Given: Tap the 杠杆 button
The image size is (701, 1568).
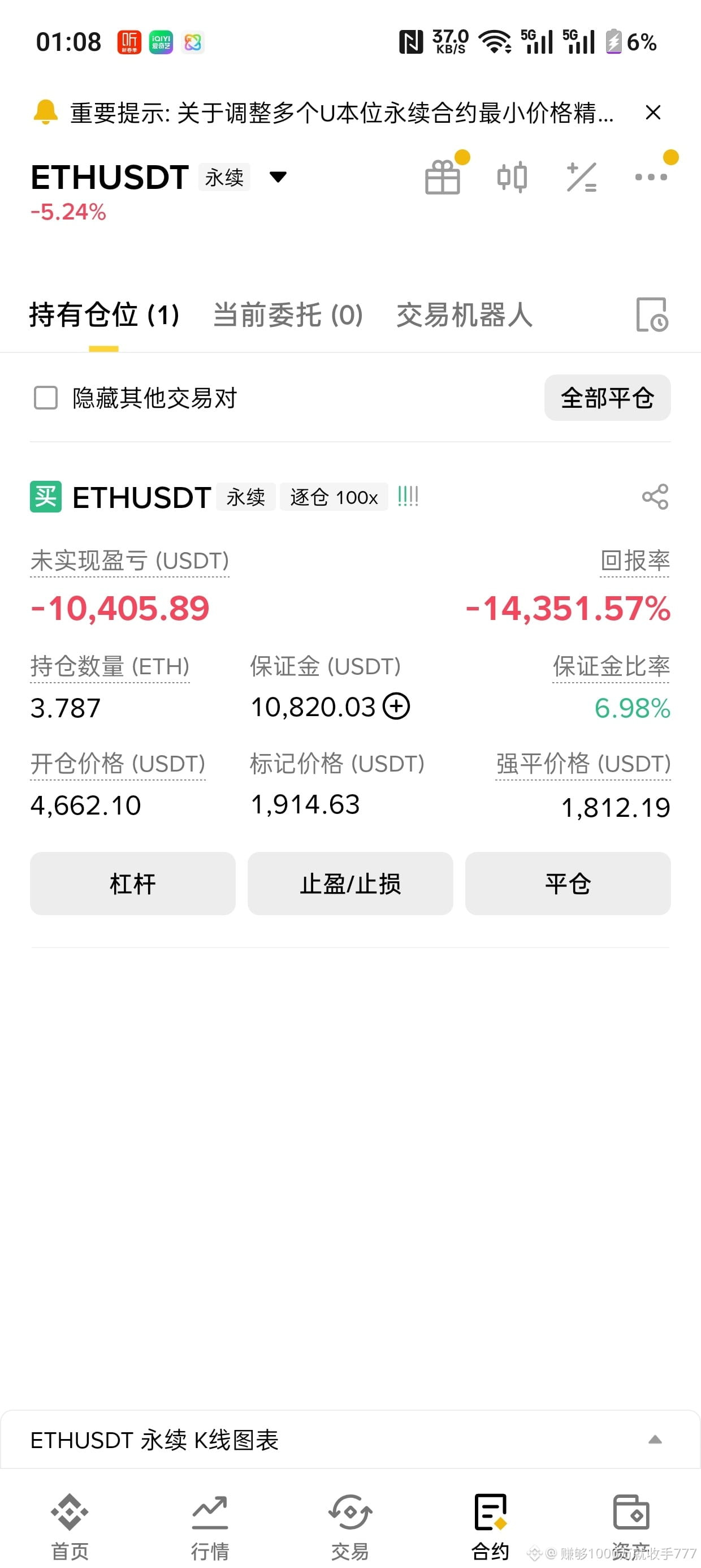Looking at the screenshot, I should pos(133,884).
